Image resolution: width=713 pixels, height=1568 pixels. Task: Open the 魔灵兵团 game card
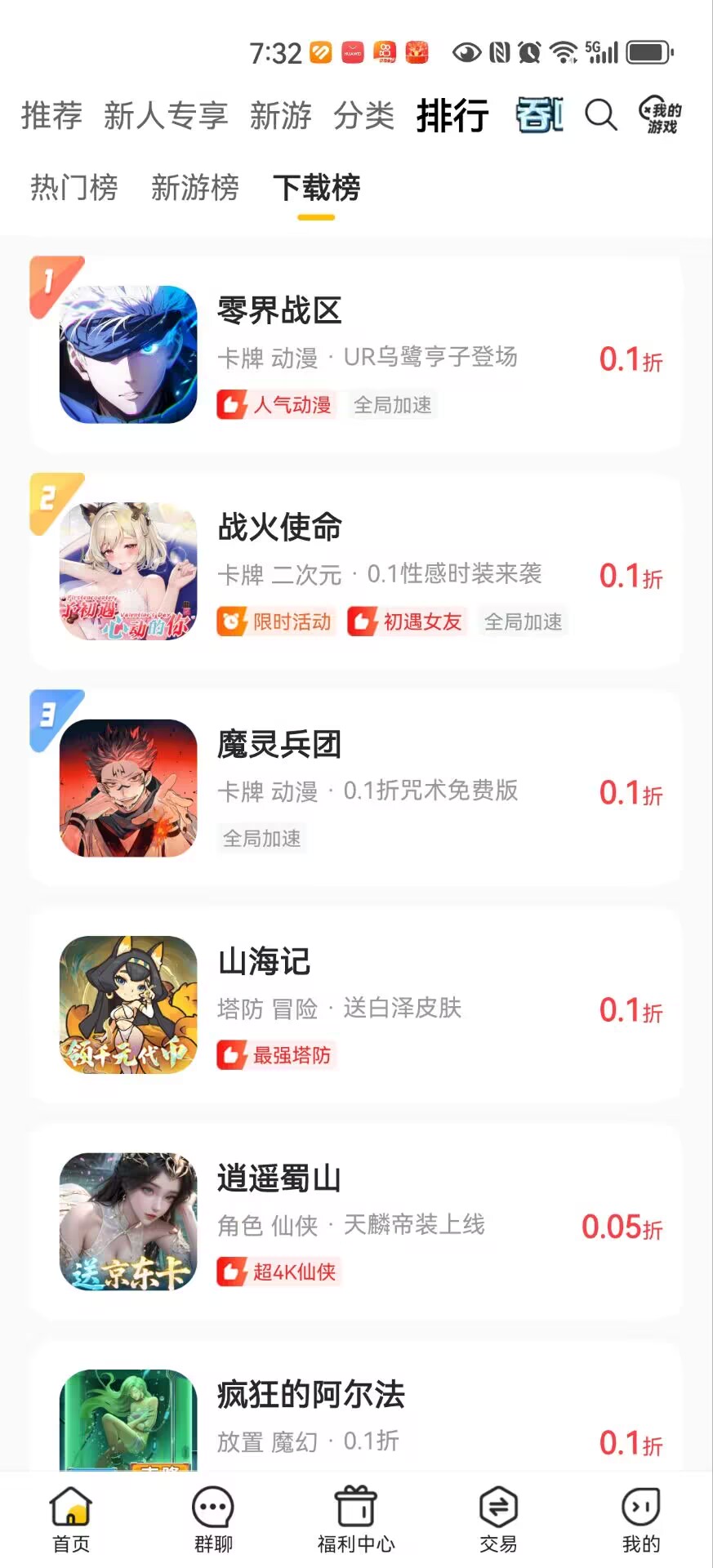coord(356,788)
